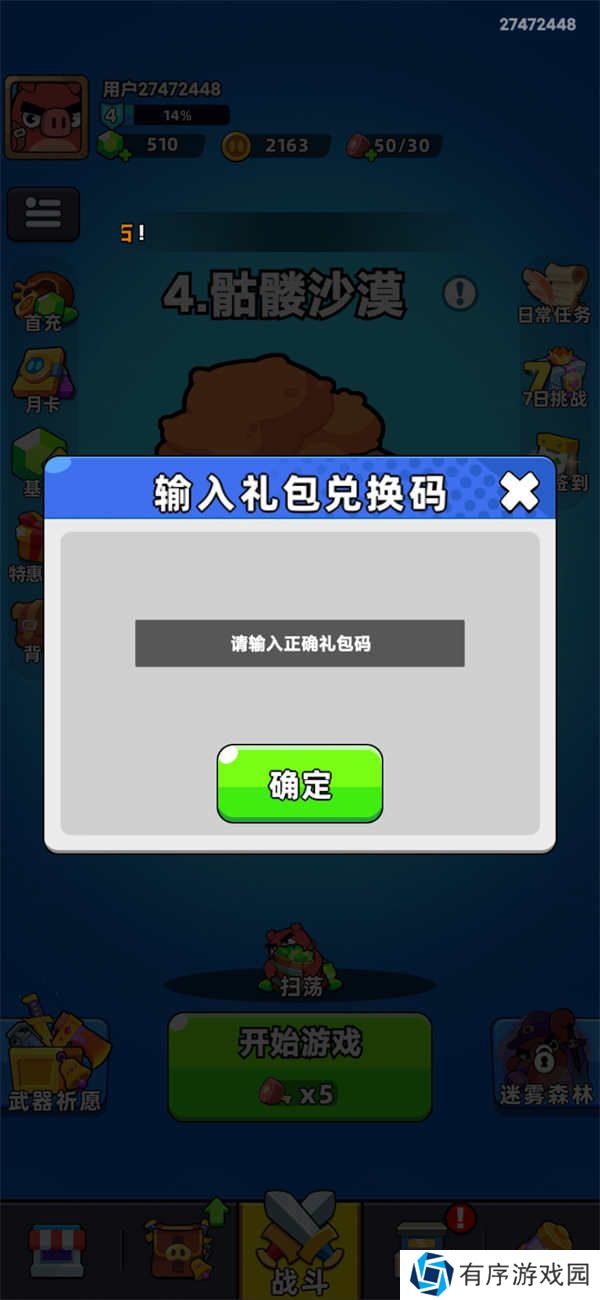The width and height of the screenshot is (600, 1300).
Task: Close the gift code redemption dialog
Action: (519, 491)
